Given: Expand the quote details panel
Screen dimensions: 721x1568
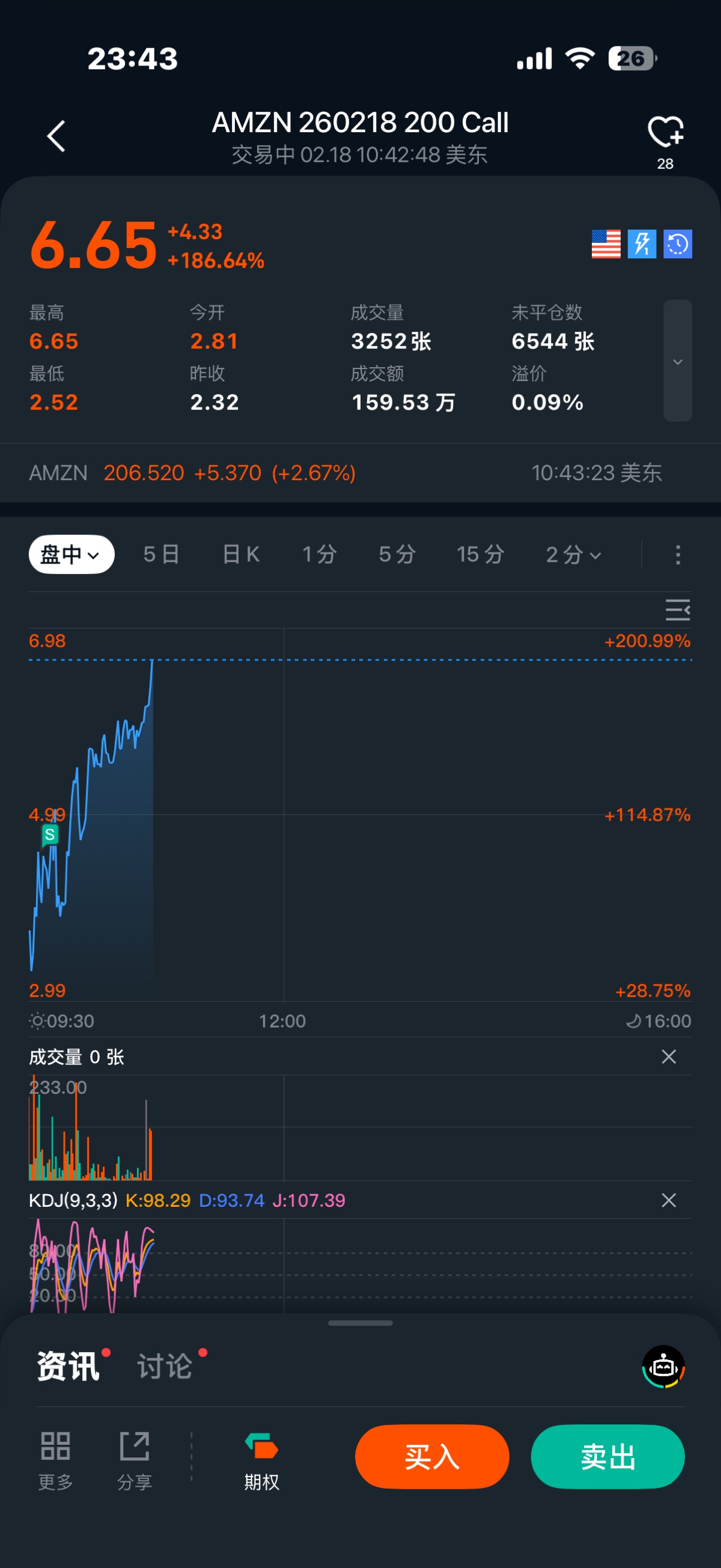Looking at the screenshot, I should [677, 361].
